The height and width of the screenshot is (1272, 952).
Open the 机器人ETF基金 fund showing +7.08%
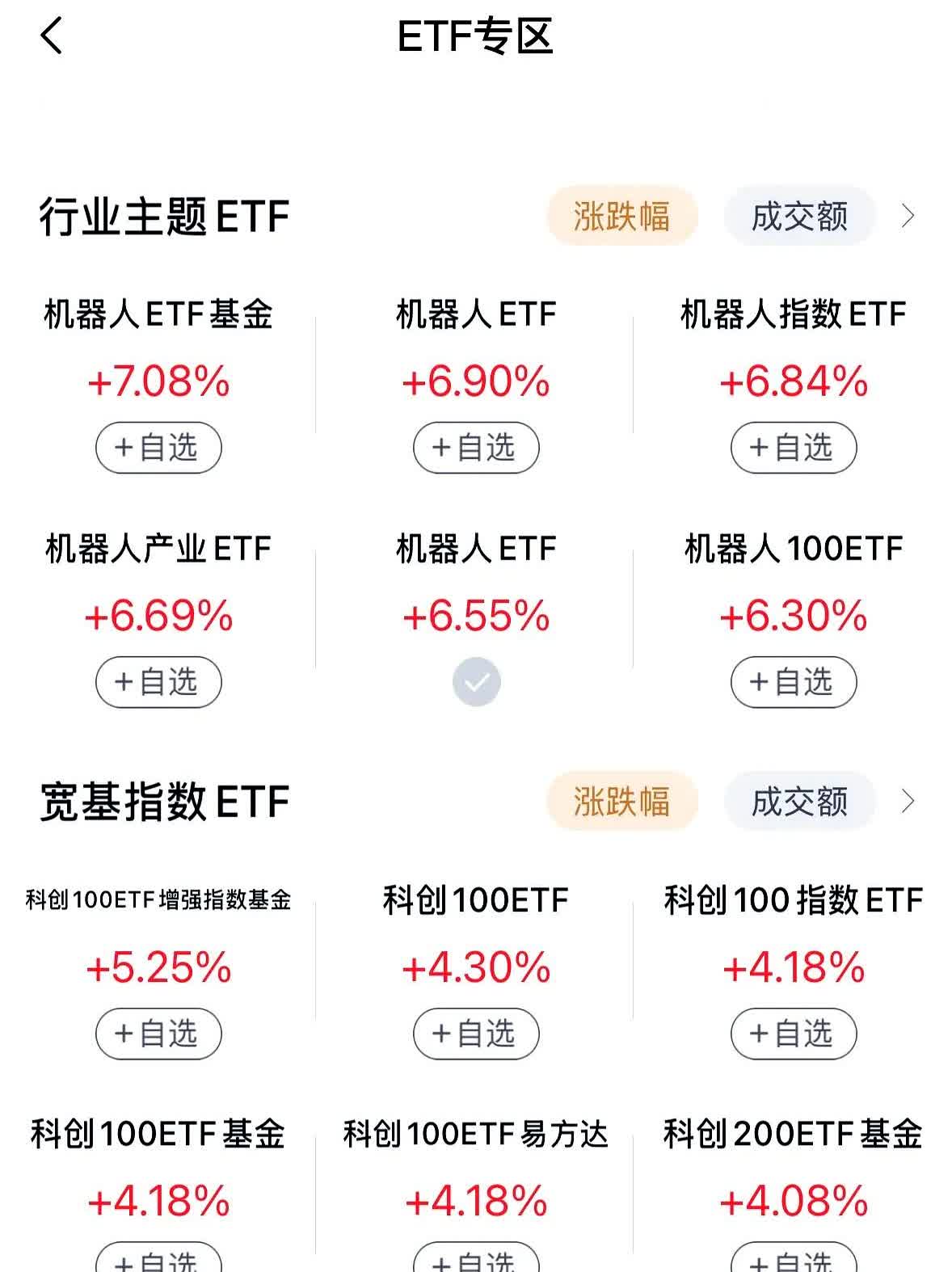pos(158,315)
